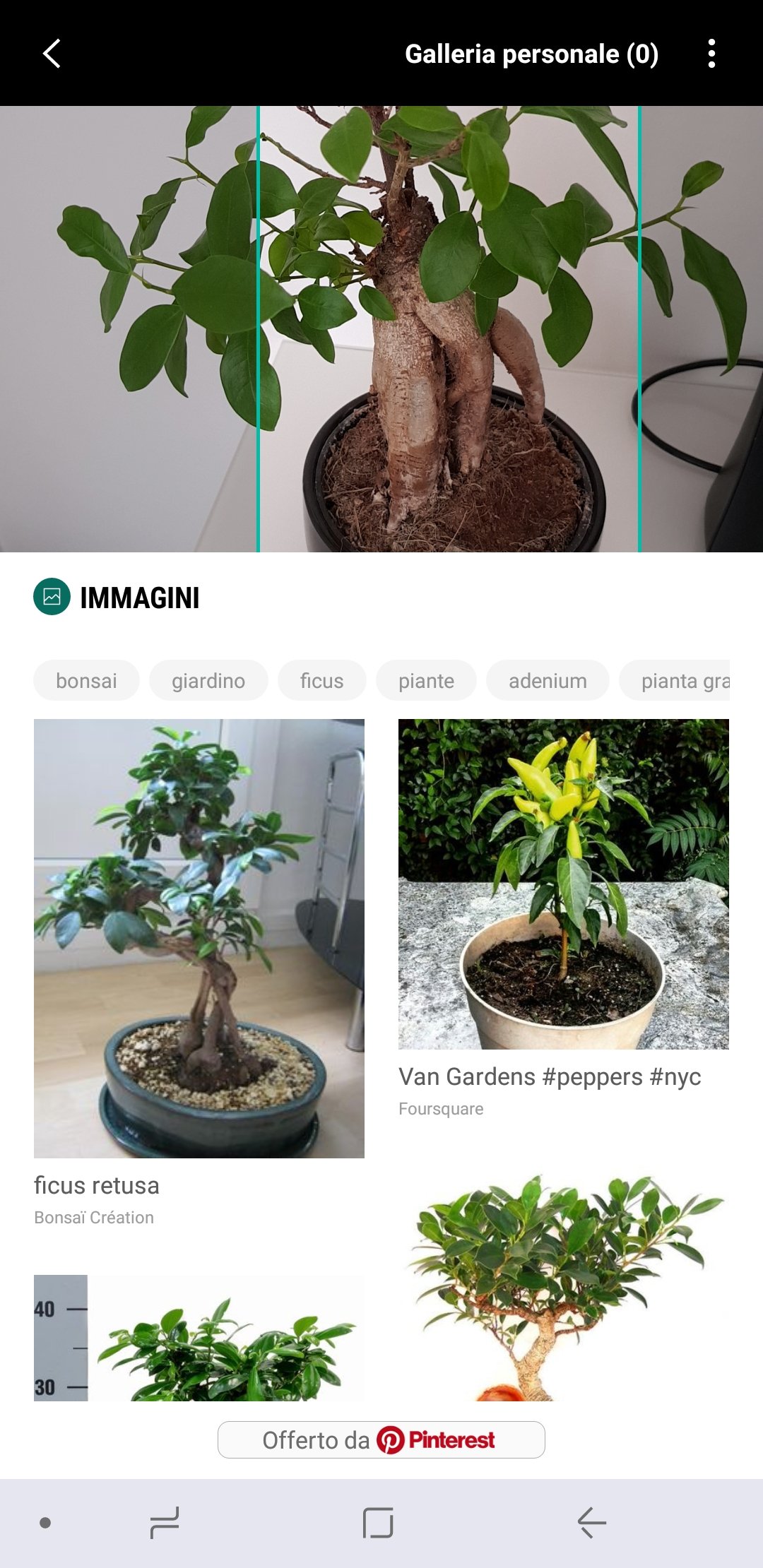The height and width of the screenshot is (1568, 763).
Task: Pick the adenium suggestion chip
Action: pos(548,681)
